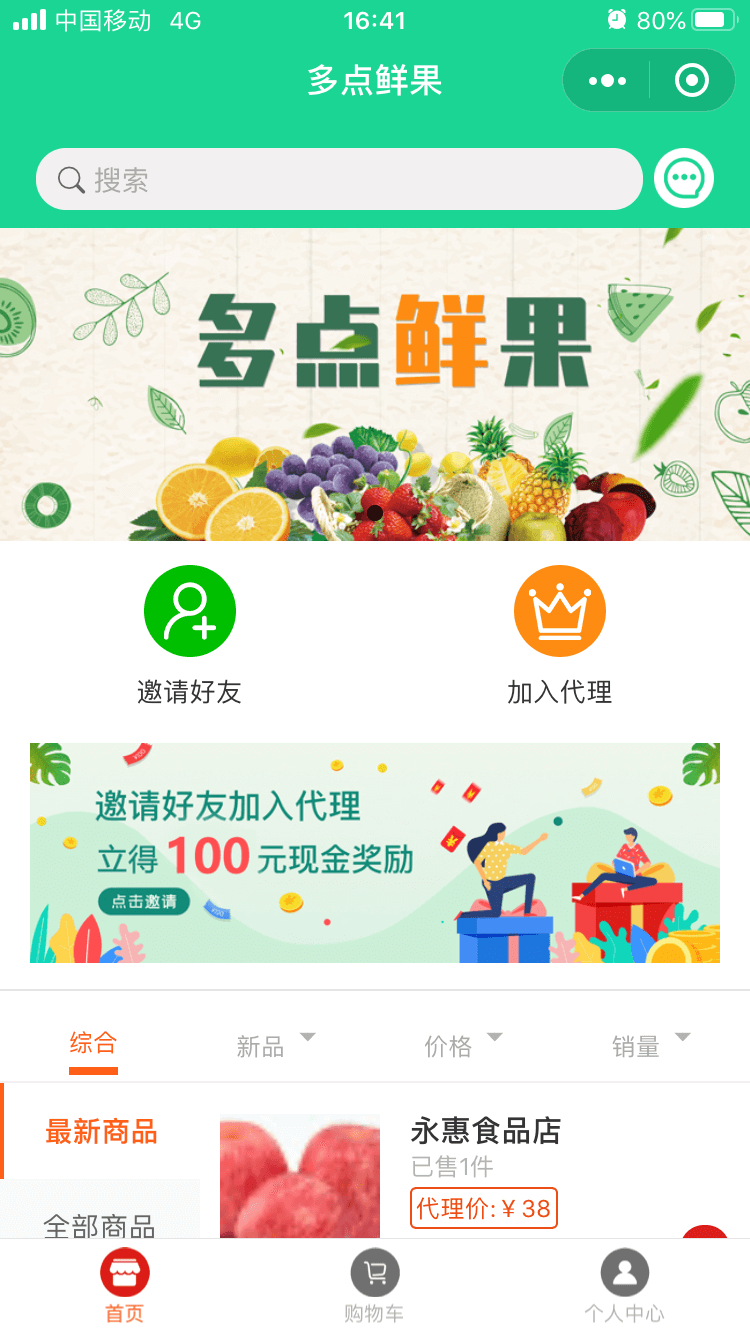Open the mini program more-options menu
The width and height of the screenshot is (750, 1334).
(x=607, y=81)
